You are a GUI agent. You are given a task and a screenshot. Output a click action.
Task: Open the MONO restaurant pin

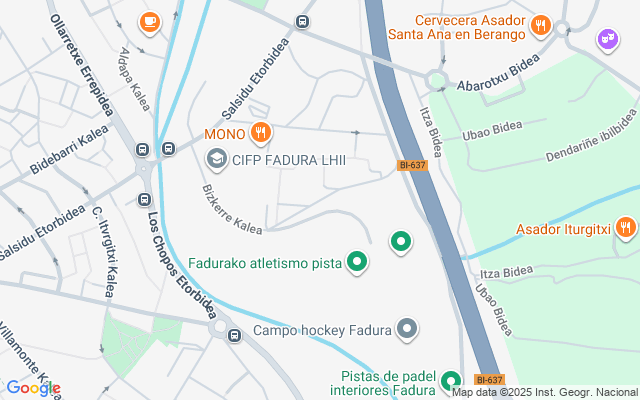tap(261, 133)
